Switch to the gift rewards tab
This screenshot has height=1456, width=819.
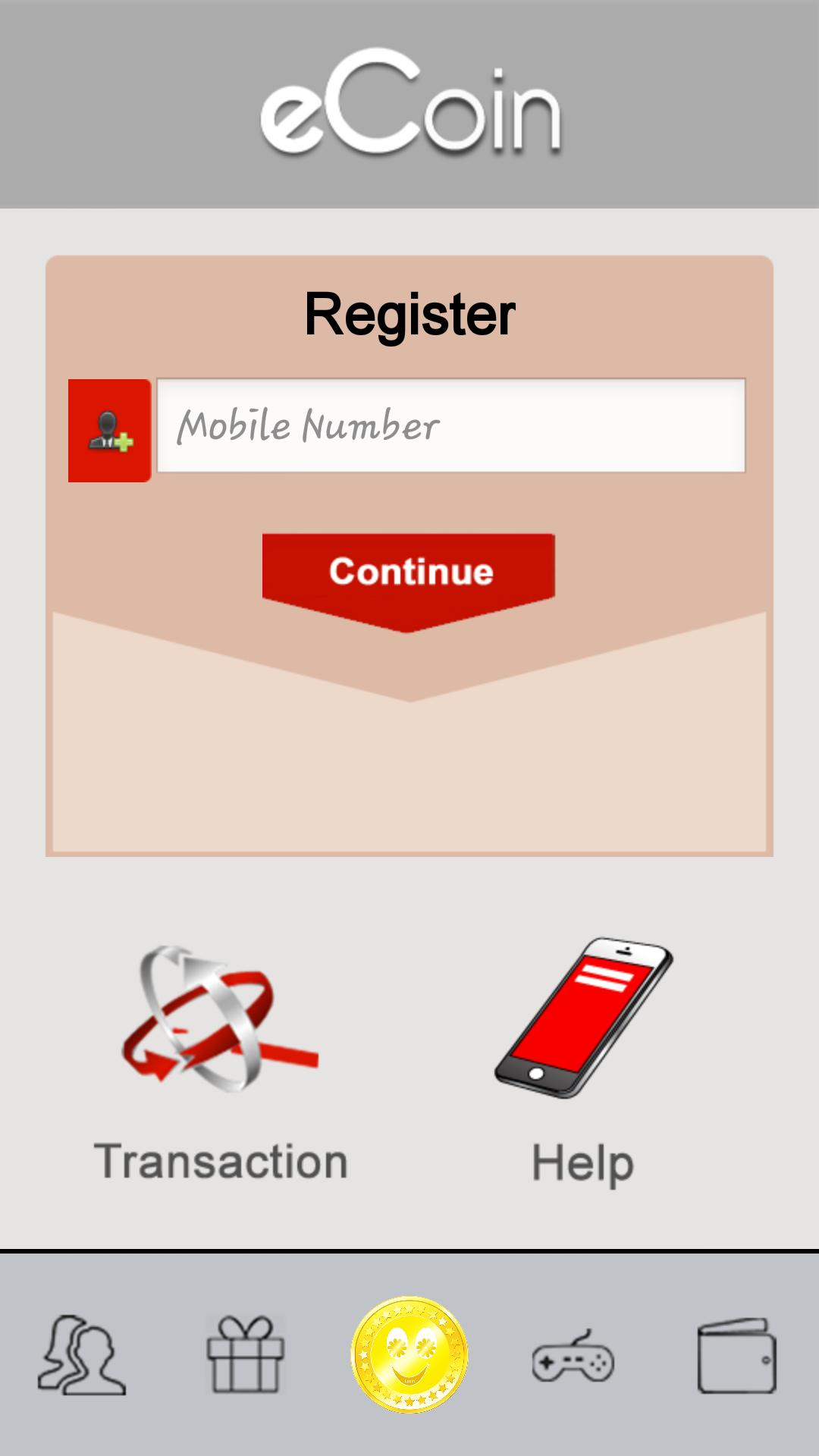click(245, 1355)
